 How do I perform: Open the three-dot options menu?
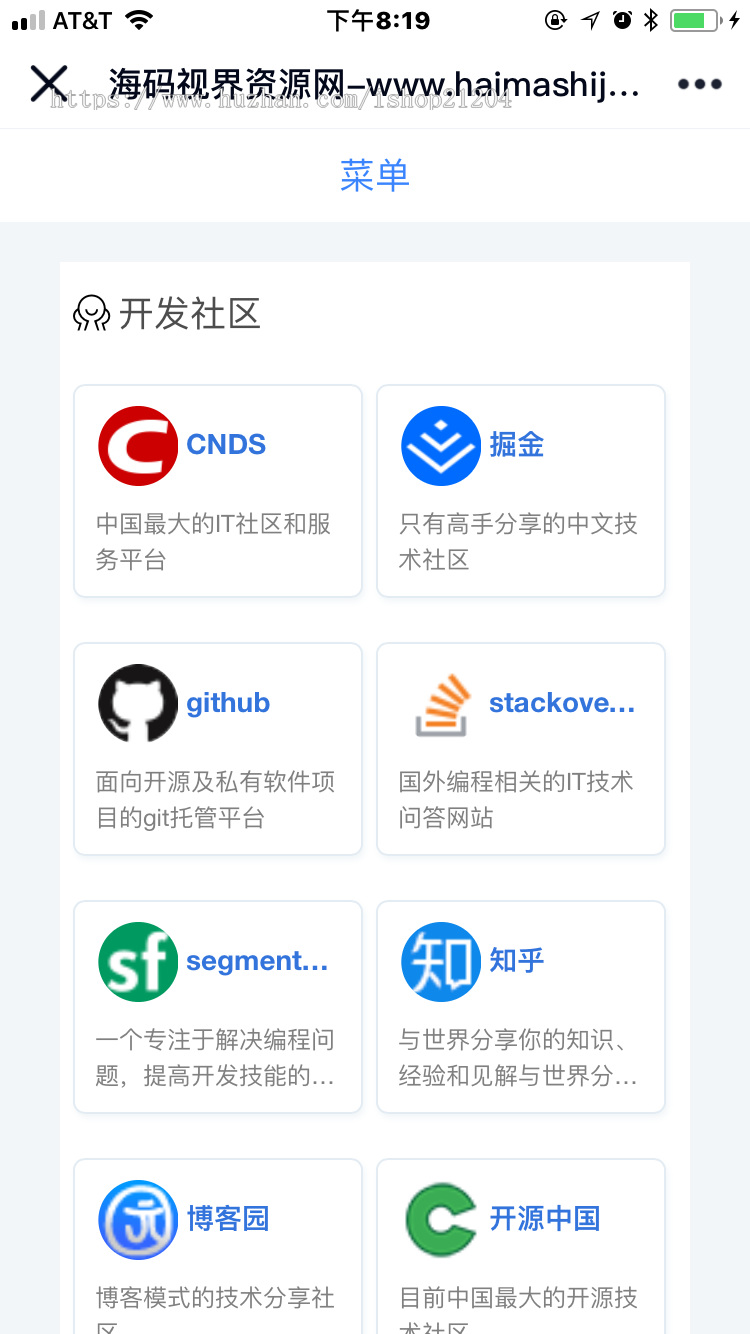pyautogui.click(x=699, y=84)
